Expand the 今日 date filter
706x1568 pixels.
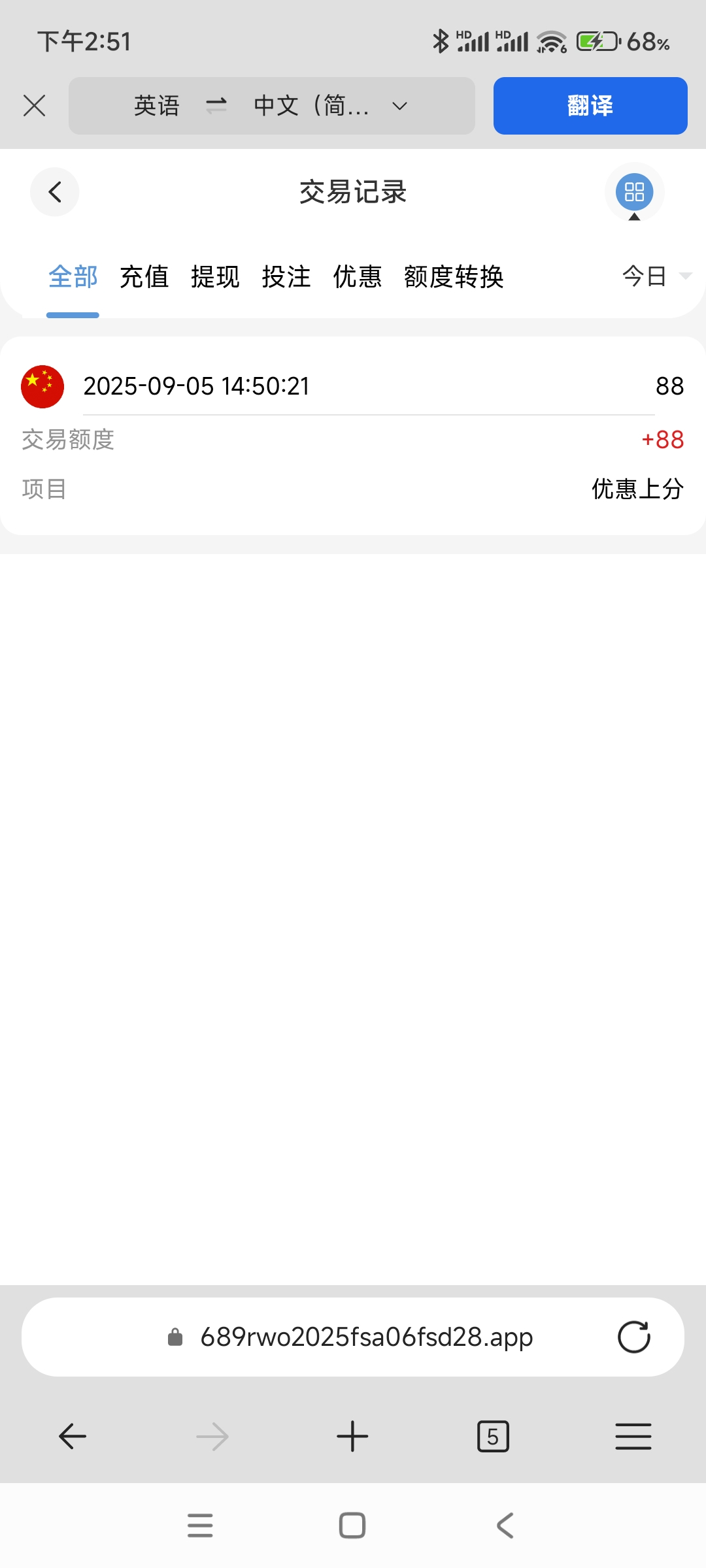coord(656,276)
